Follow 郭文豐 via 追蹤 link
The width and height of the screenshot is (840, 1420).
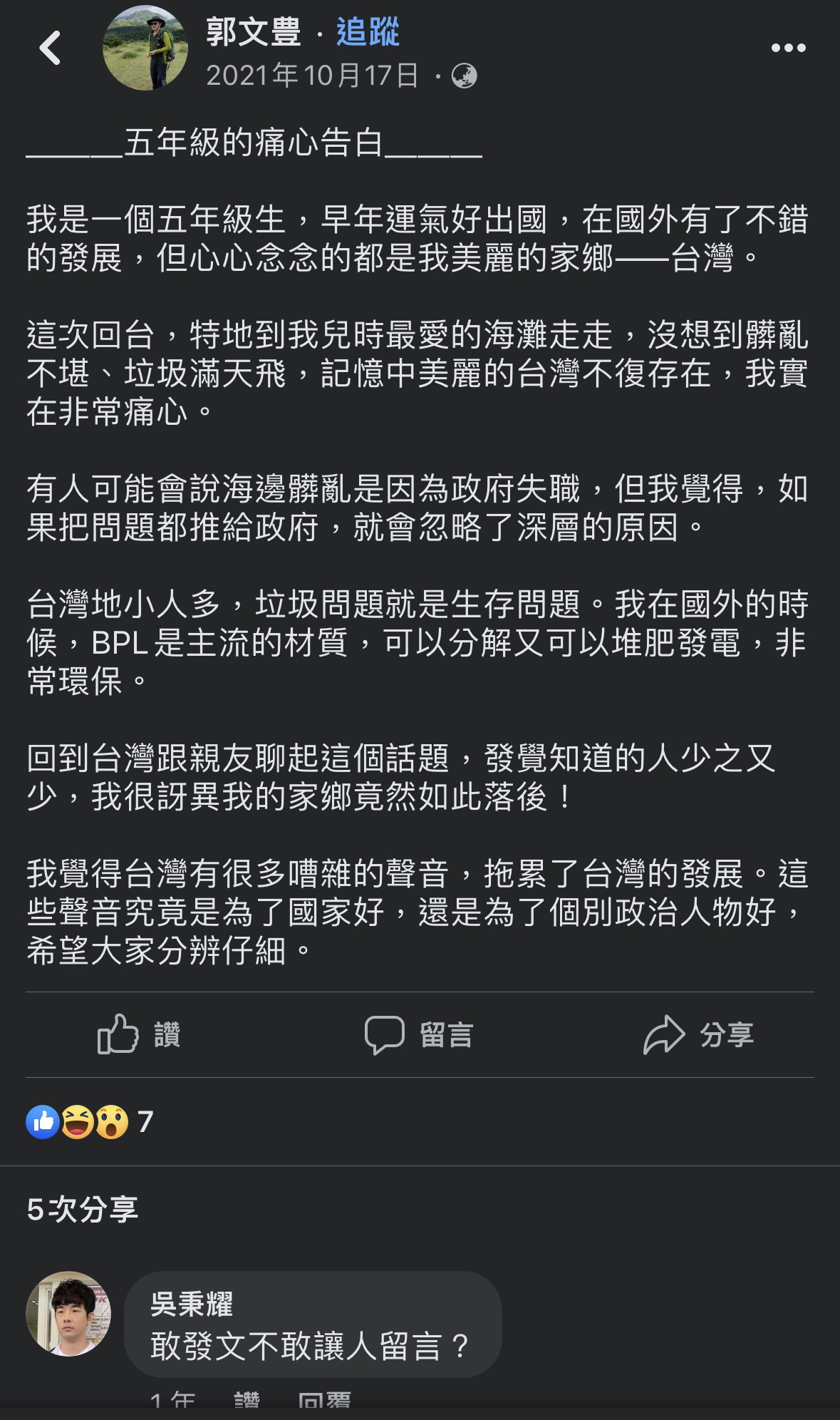click(368, 32)
